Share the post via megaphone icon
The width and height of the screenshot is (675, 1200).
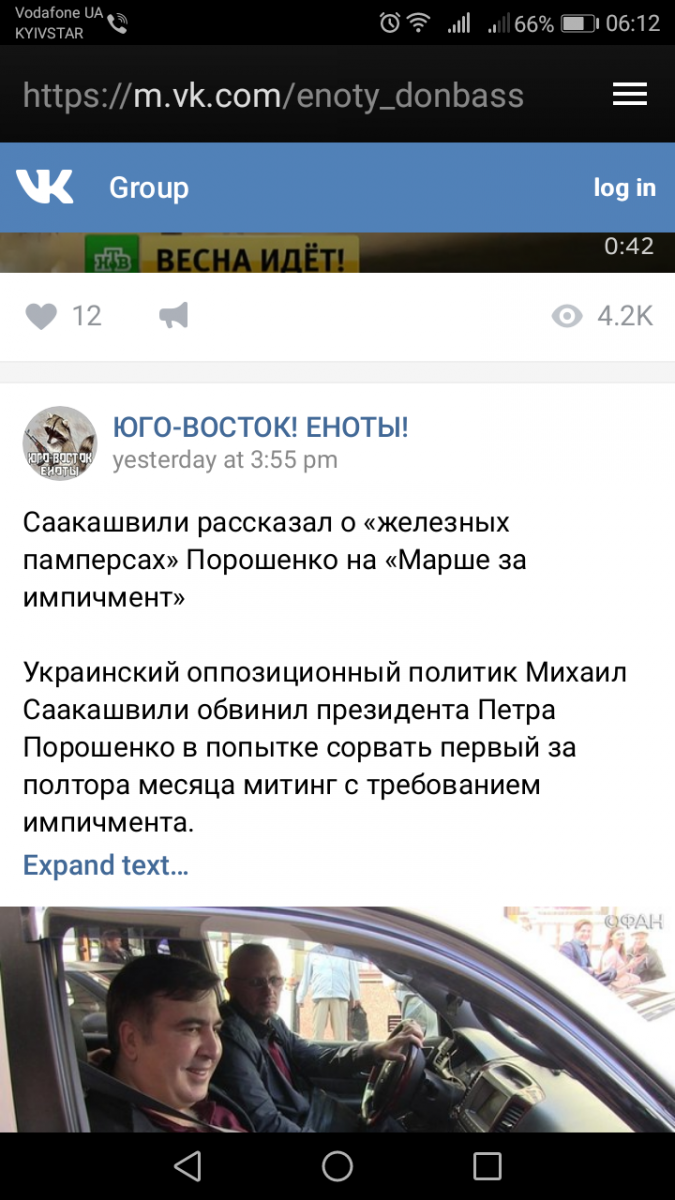pyautogui.click(x=174, y=317)
